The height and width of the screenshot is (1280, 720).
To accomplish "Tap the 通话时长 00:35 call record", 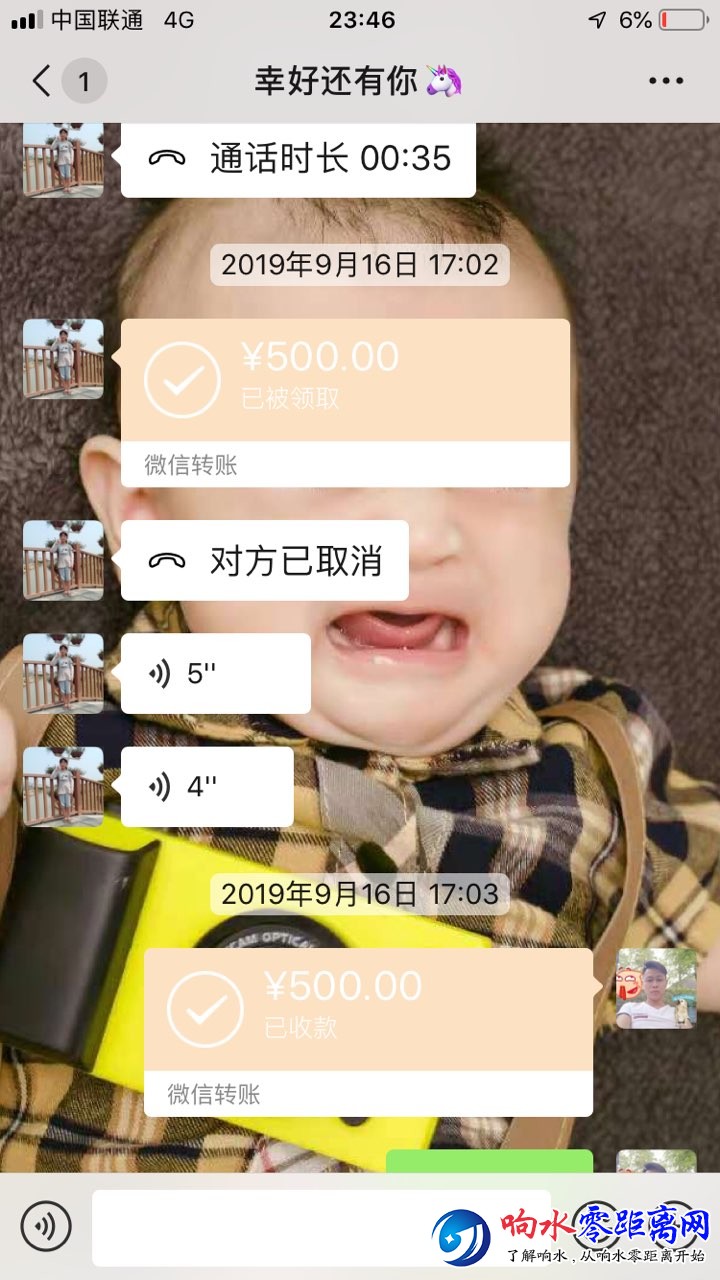I will [x=298, y=158].
